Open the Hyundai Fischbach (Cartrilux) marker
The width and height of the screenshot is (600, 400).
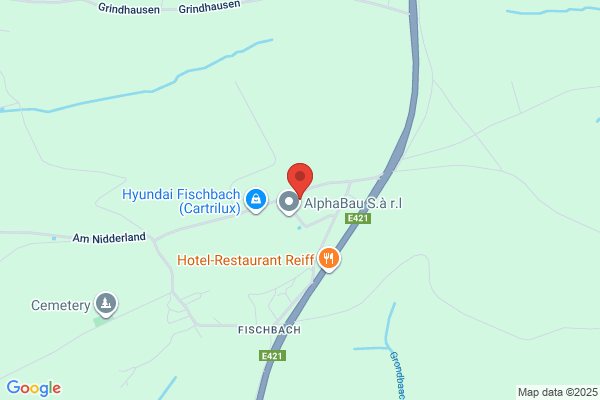pyautogui.click(x=256, y=200)
